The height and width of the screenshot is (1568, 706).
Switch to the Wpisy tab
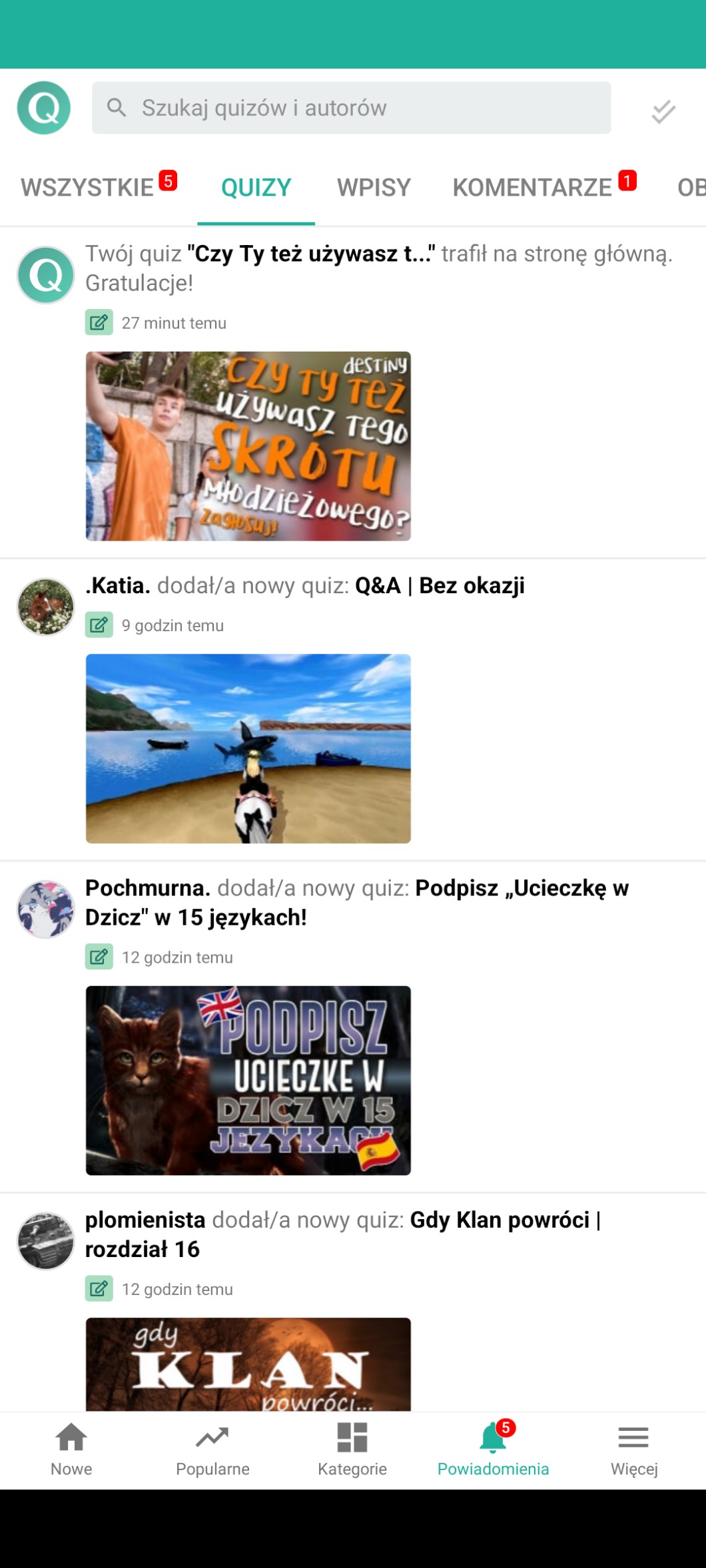click(374, 188)
